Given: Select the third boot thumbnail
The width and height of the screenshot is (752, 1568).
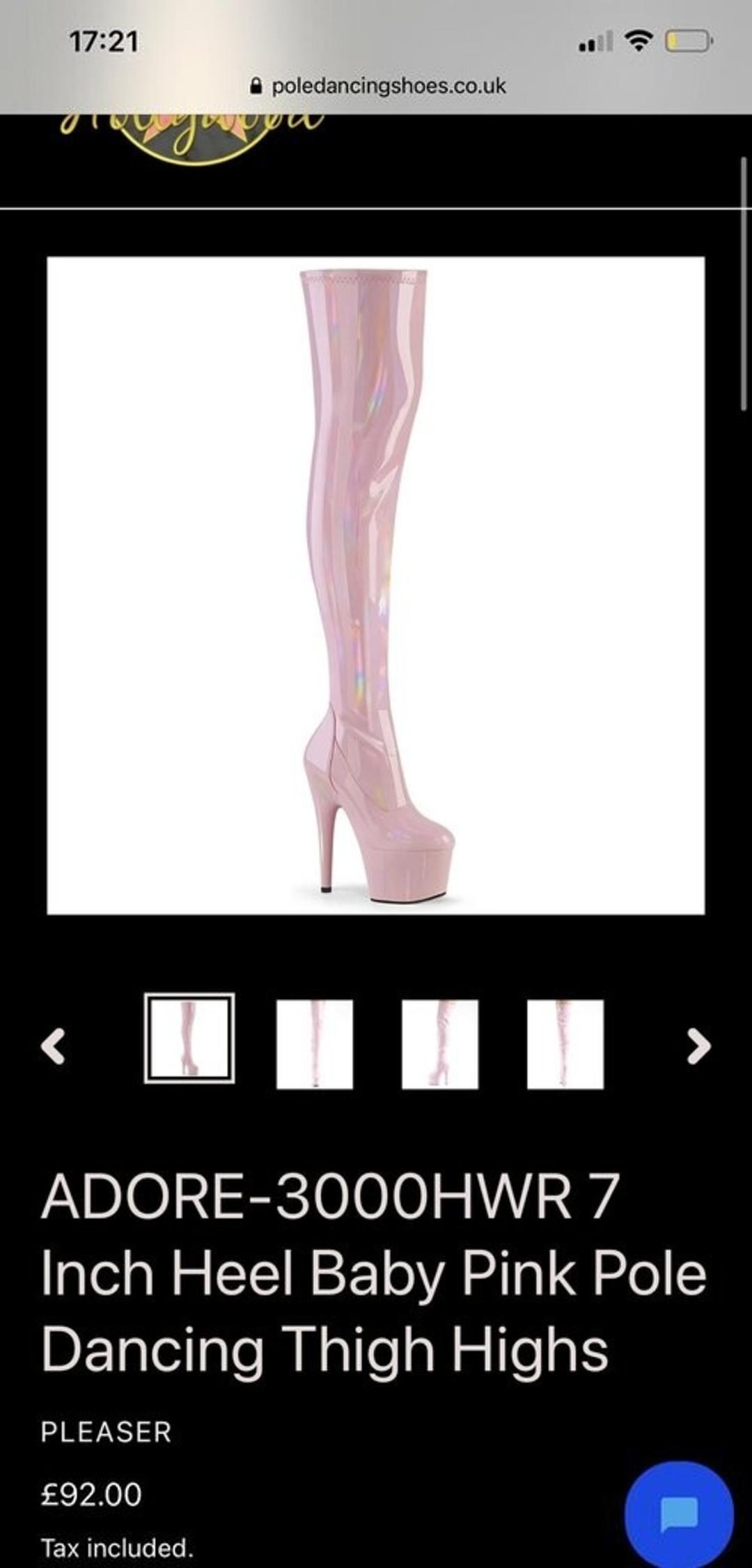Looking at the screenshot, I should pos(440,1043).
